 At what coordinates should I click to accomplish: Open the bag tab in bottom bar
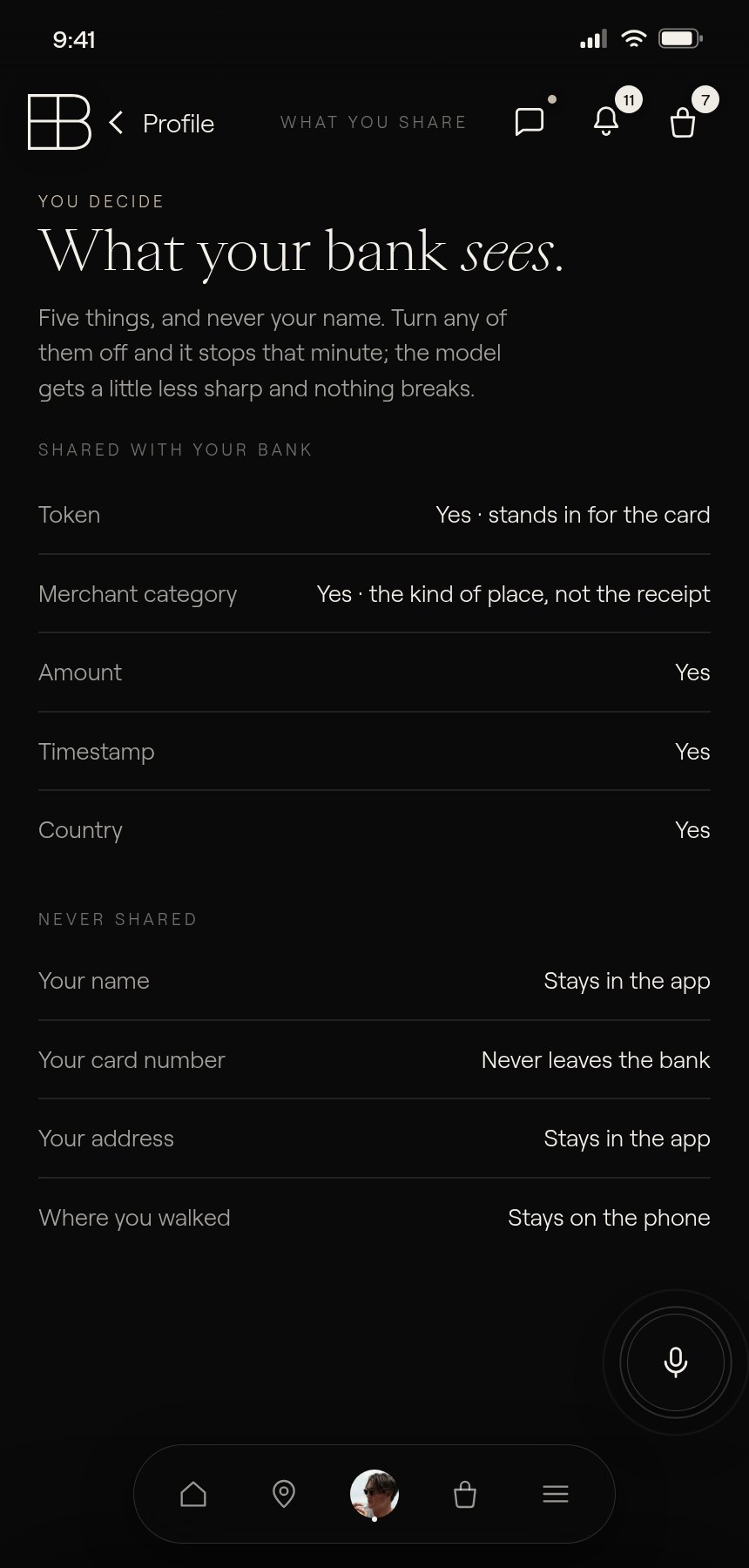coord(465,1494)
